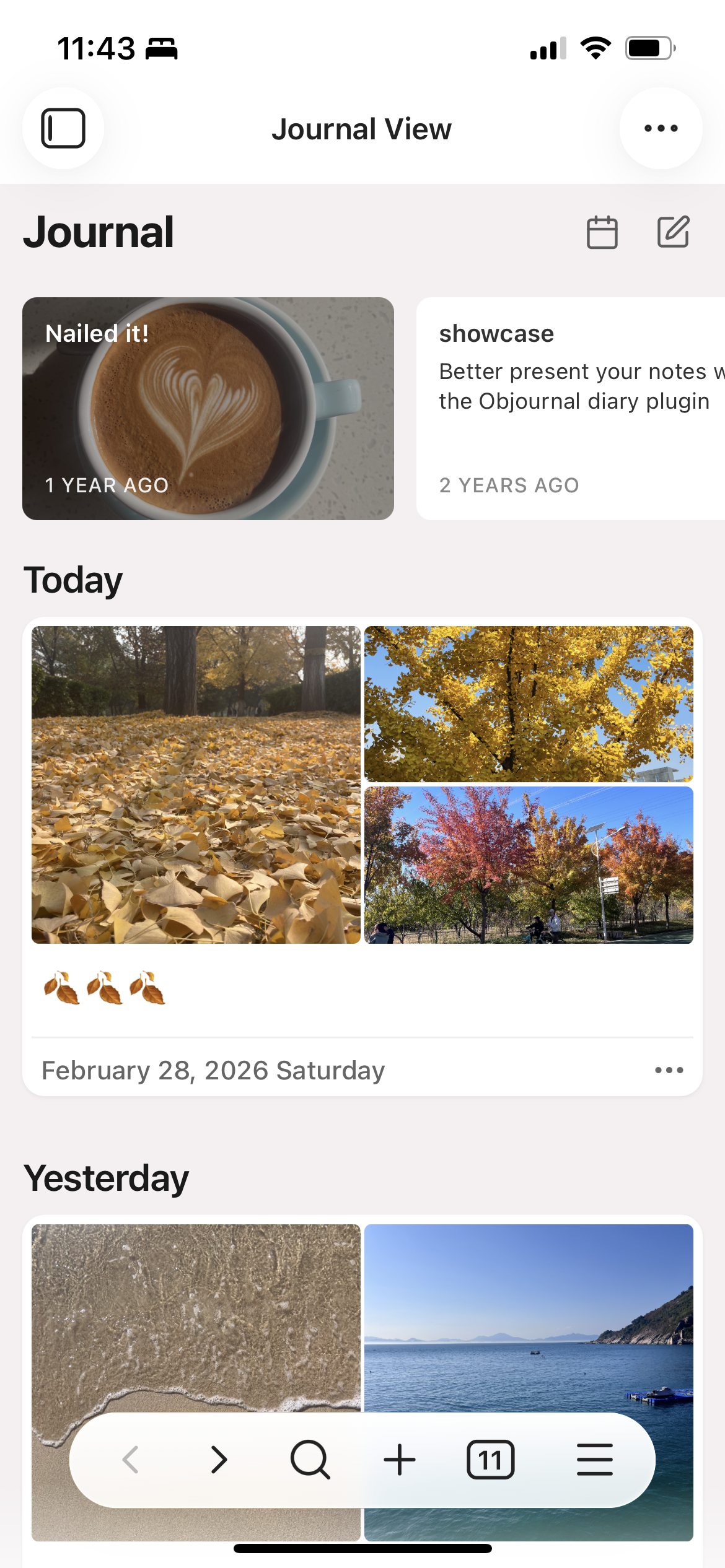View the red autumn trees photo
Viewport: 725px width, 1568px height.
[x=529, y=865]
